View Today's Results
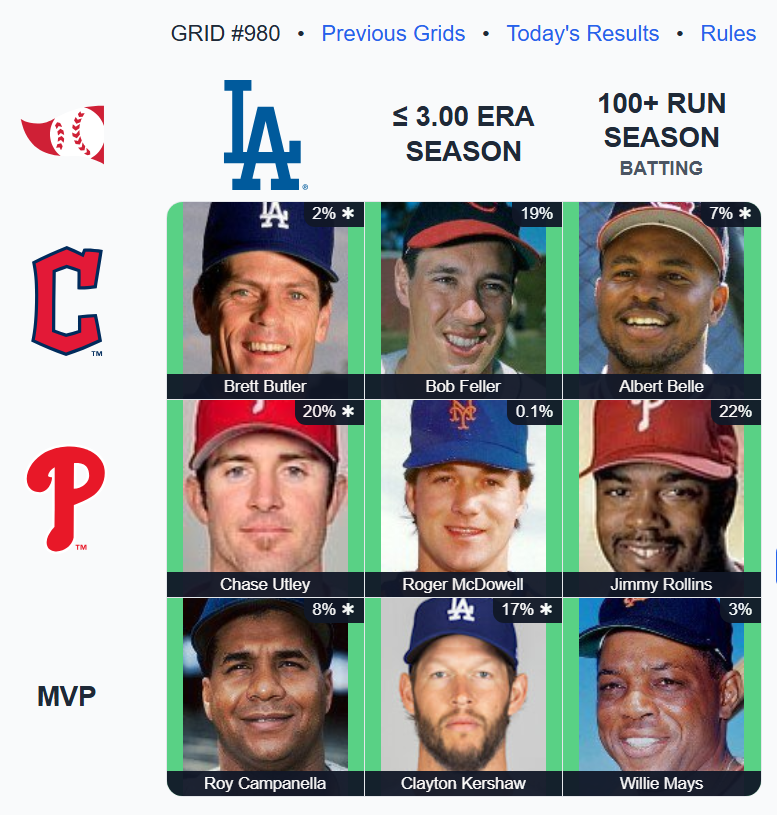The image size is (777, 815). tap(582, 34)
